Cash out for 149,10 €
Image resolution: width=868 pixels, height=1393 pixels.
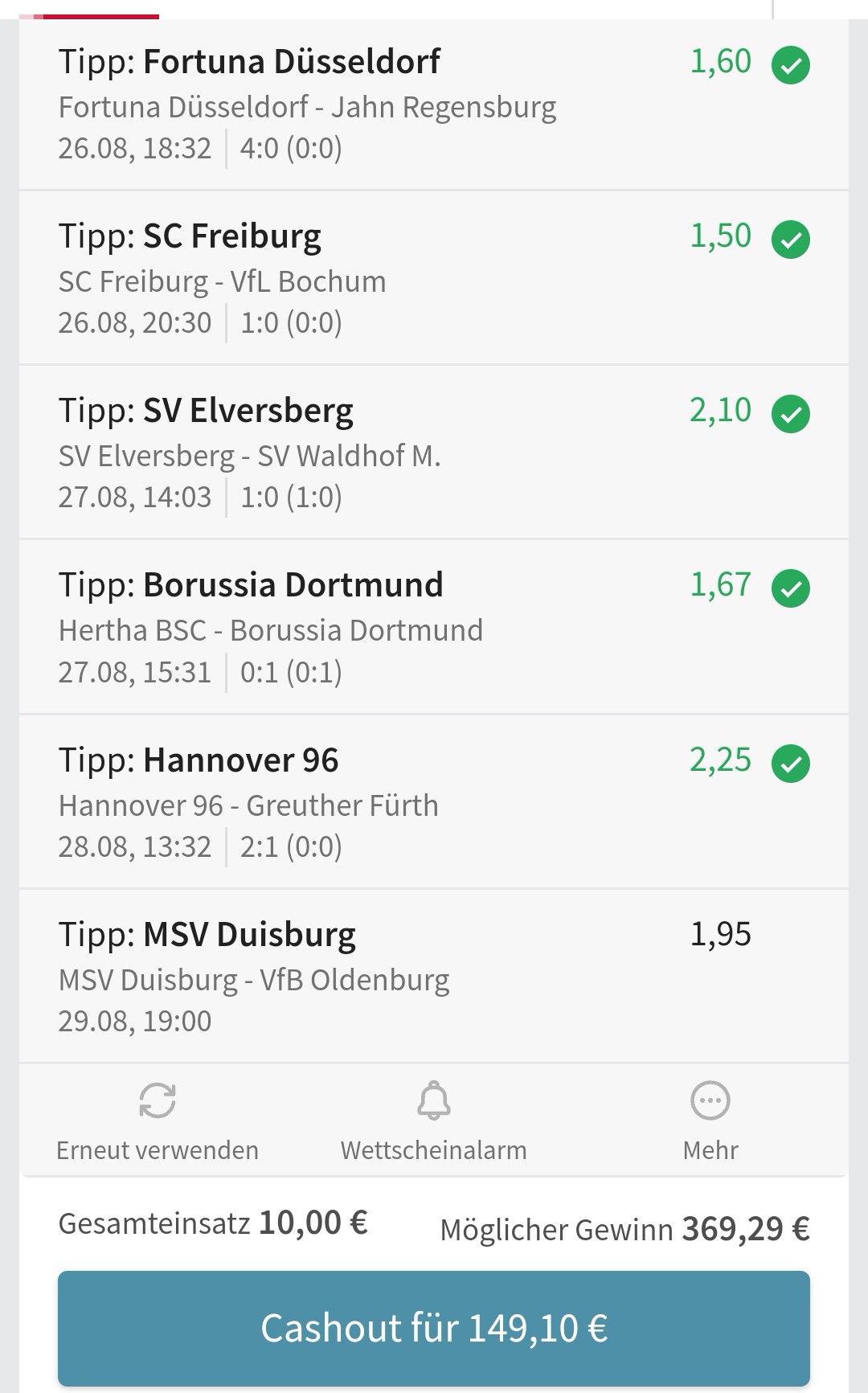point(434,1328)
